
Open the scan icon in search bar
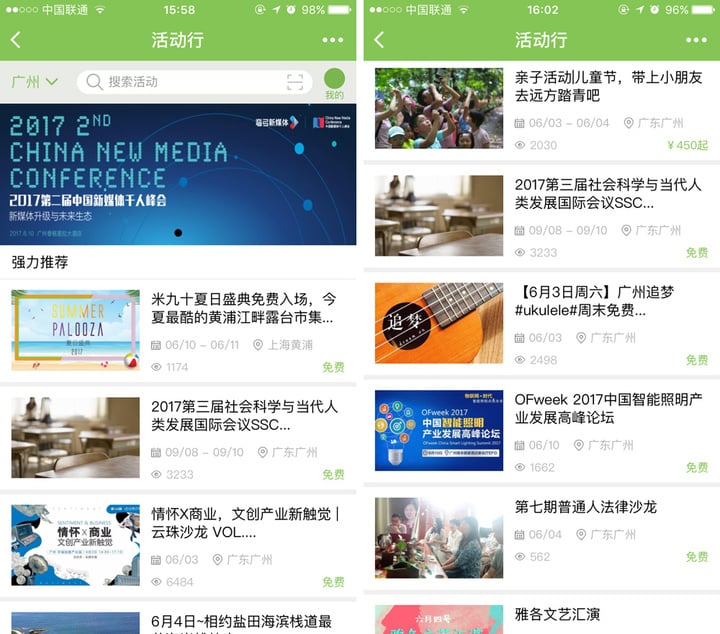[x=294, y=82]
